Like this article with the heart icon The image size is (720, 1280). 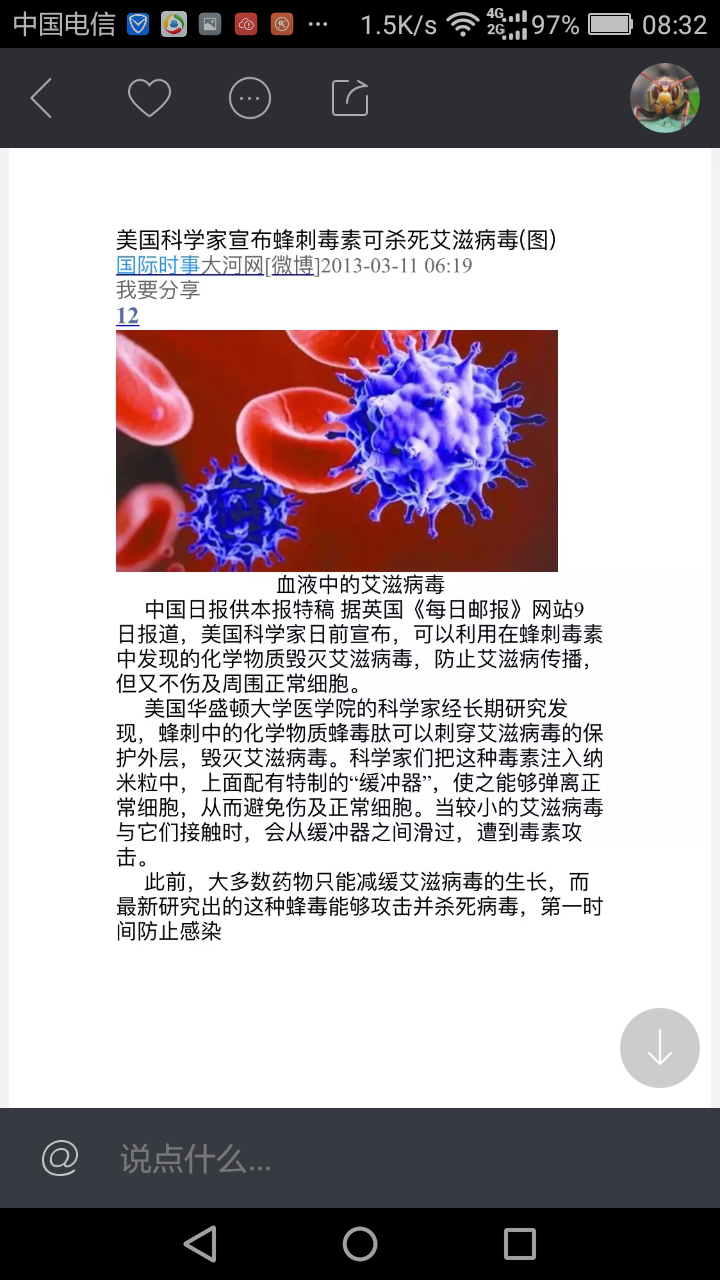(150, 99)
